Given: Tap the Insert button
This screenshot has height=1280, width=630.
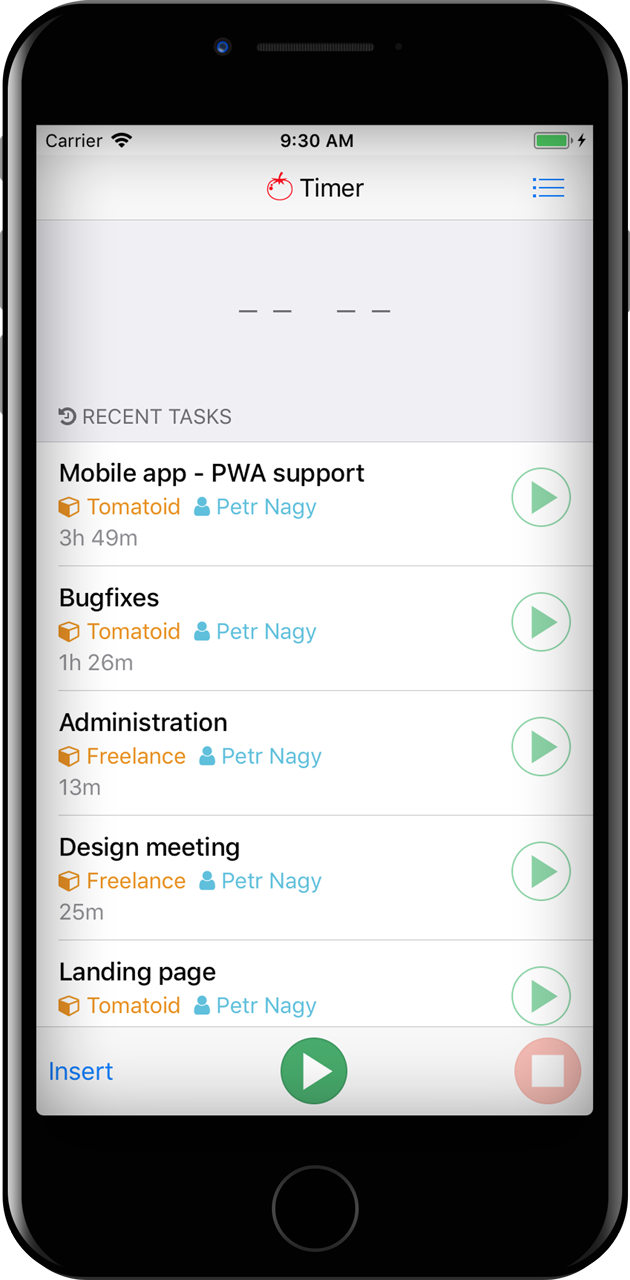Looking at the screenshot, I should tap(81, 1071).
